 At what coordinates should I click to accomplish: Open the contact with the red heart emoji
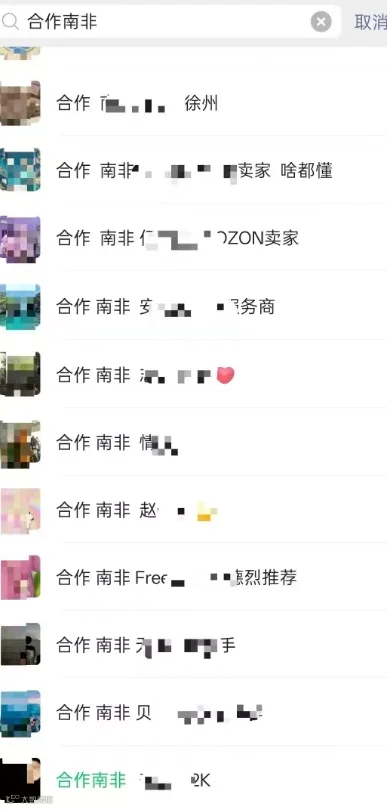(194, 375)
